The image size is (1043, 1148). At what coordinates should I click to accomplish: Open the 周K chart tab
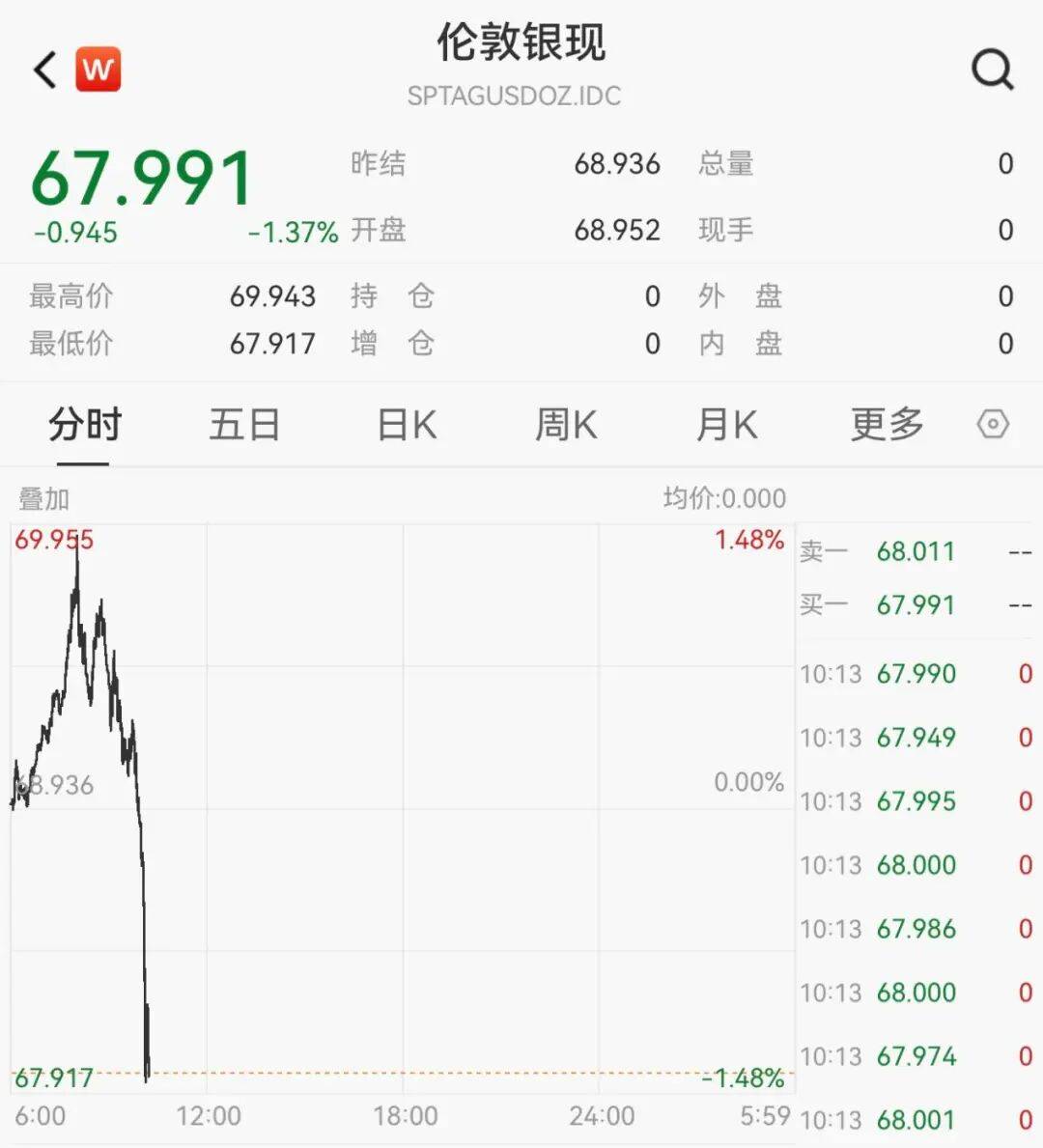[x=566, y=425]
